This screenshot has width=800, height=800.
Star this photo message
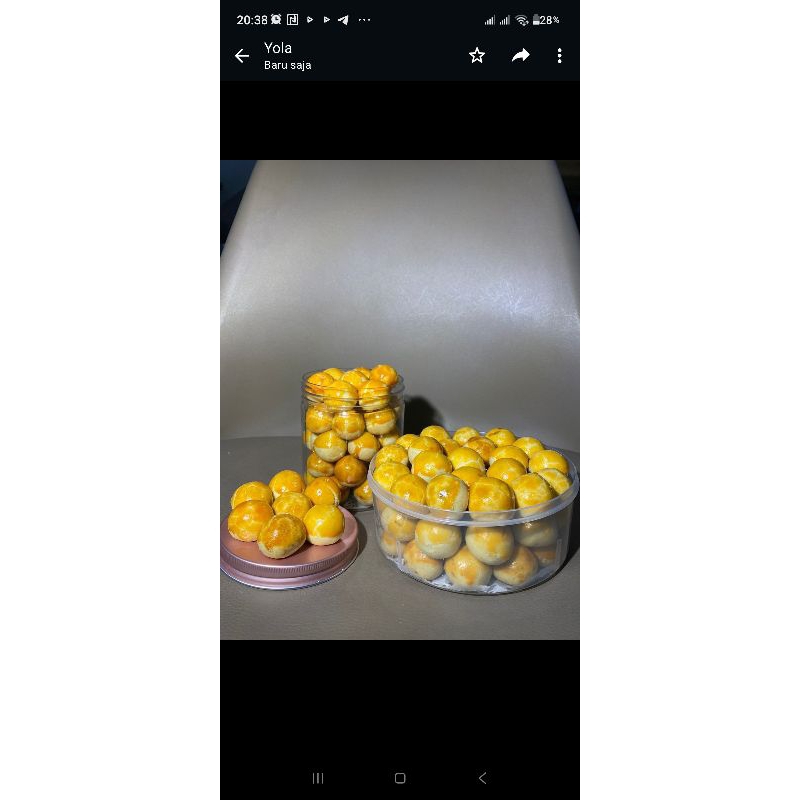[x=477, y=56]
